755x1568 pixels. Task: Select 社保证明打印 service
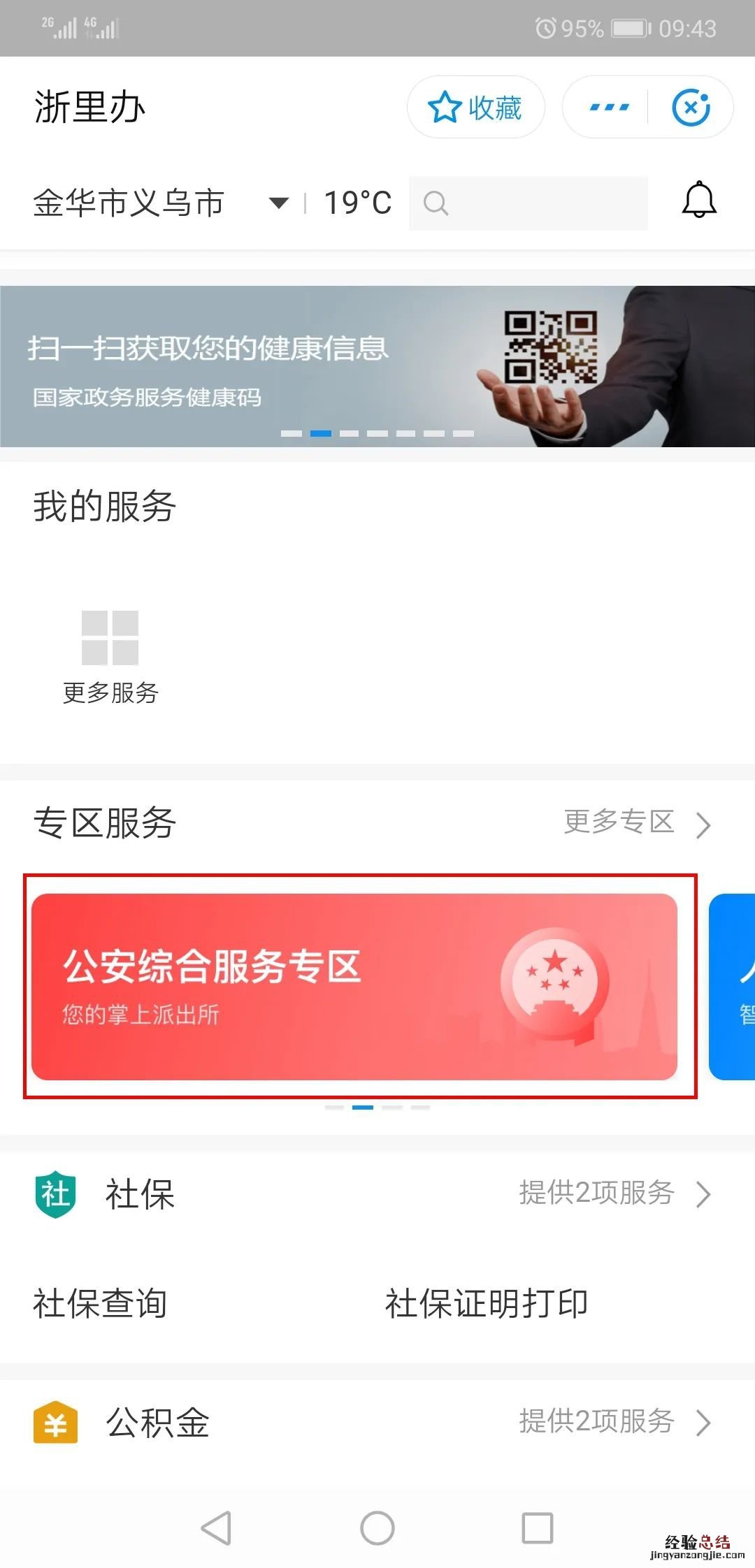[x=487, y=1304]
